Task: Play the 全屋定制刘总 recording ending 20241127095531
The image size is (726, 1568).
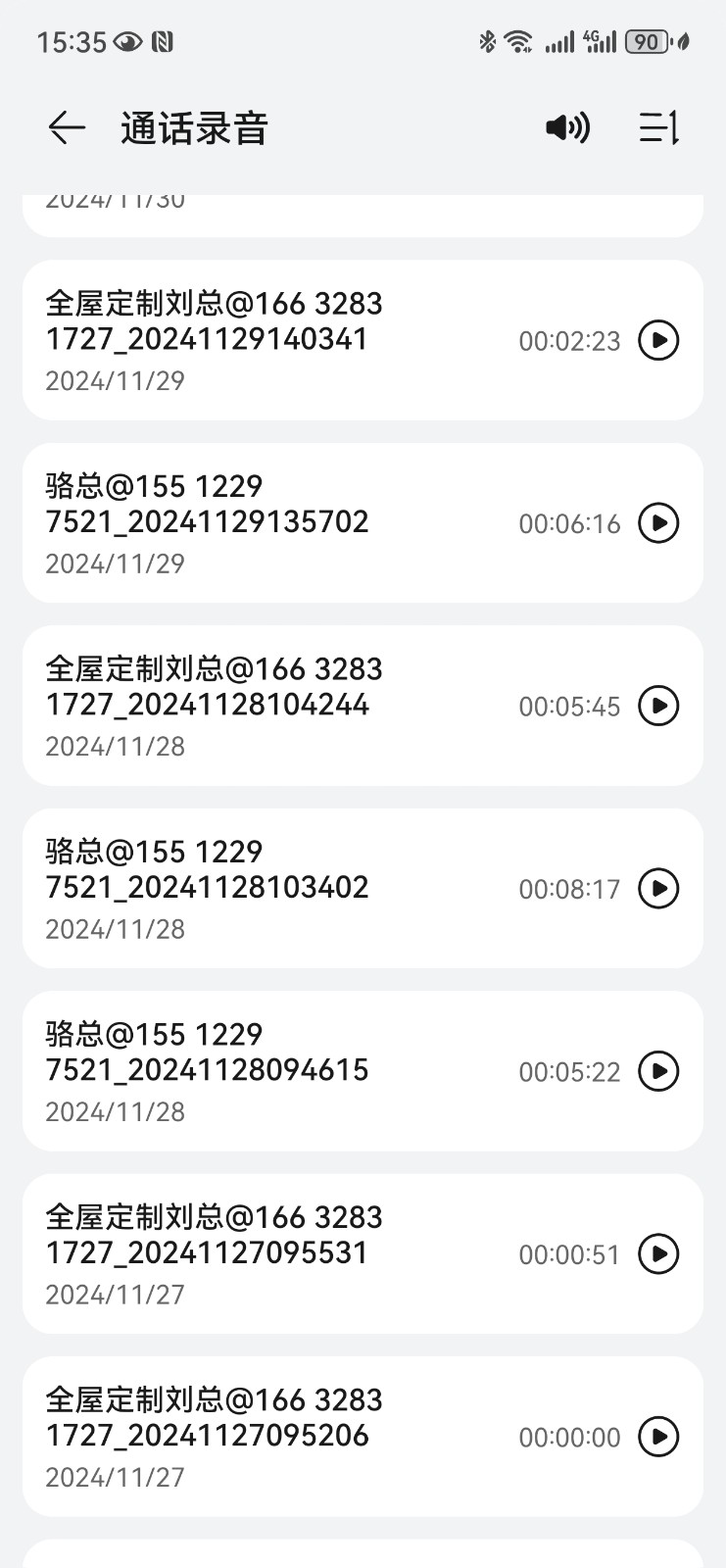Action: (x=658, y=1253)
